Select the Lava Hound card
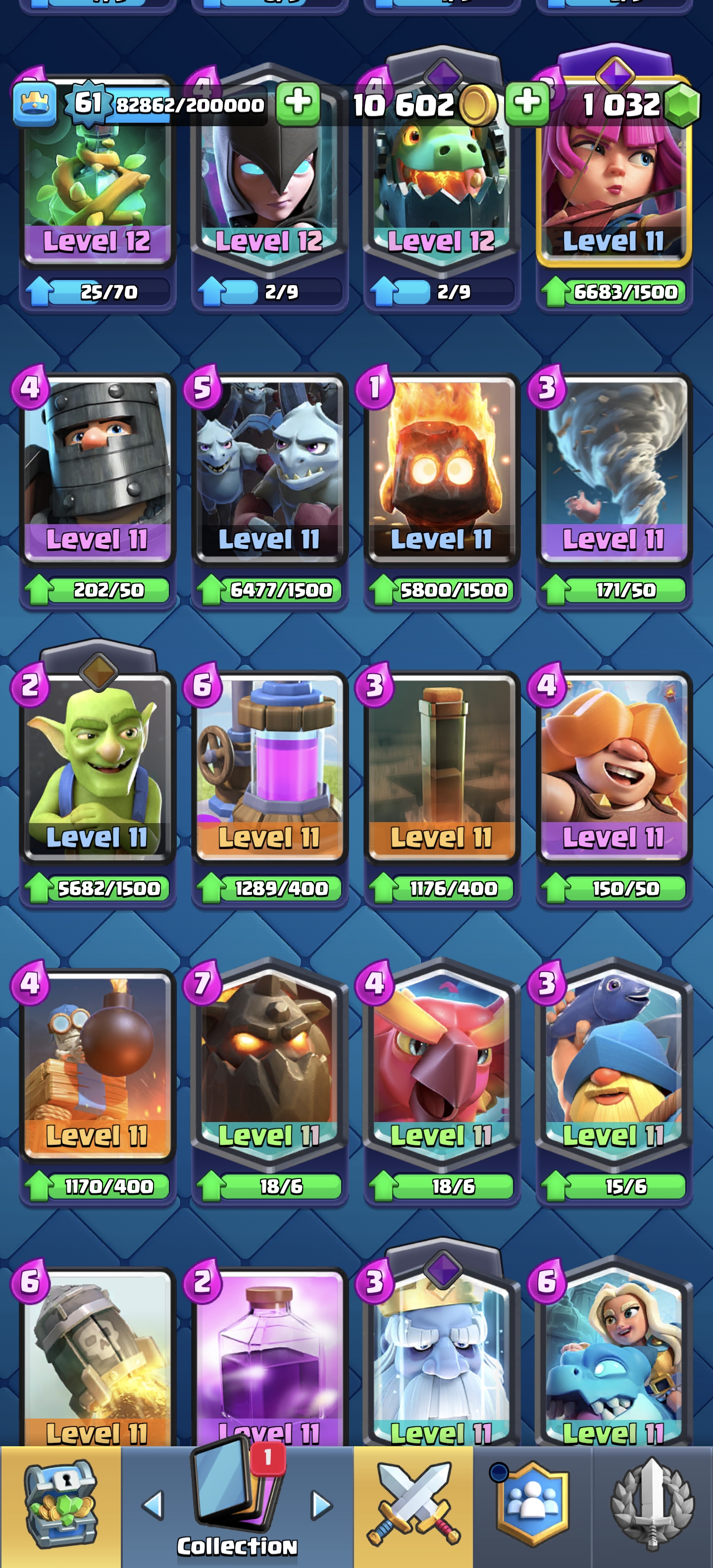Image resolution: width=713 pixels, height=1568 pixels. coord(269,1065)
